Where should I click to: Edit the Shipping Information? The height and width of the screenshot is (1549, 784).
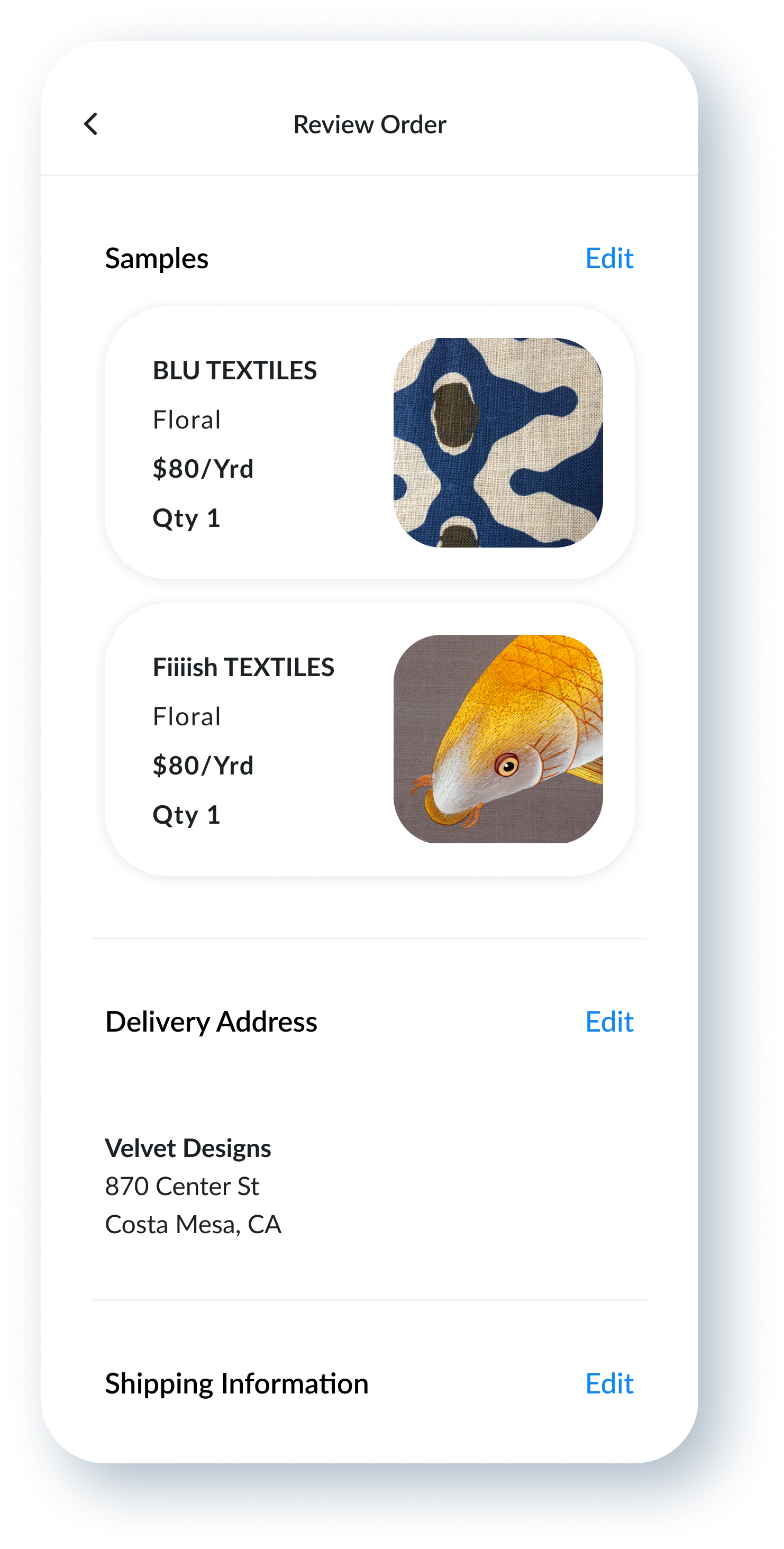pos(609,1383)
